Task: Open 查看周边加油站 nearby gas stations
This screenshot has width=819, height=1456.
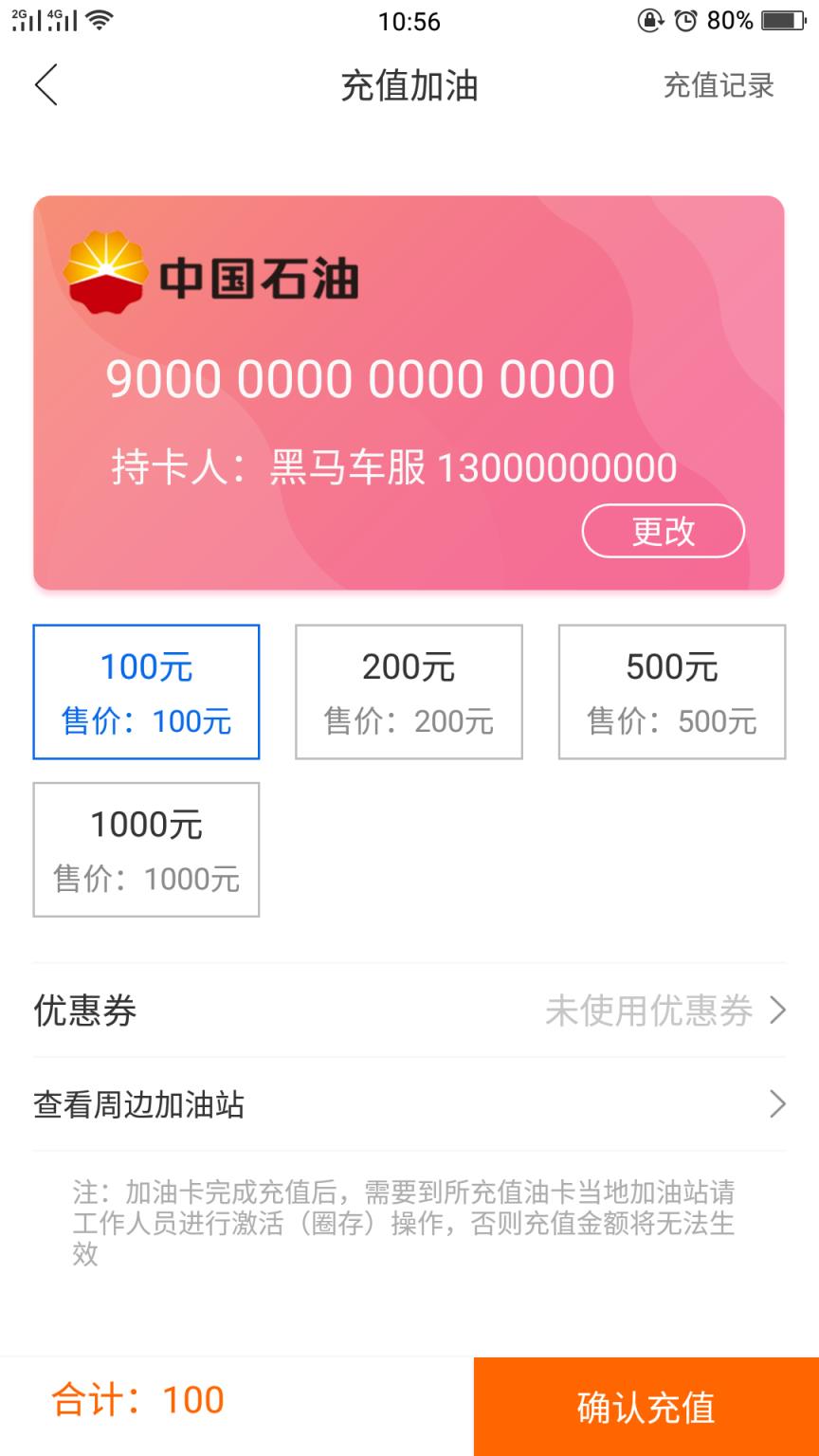Action: (x=409, y=1104)
